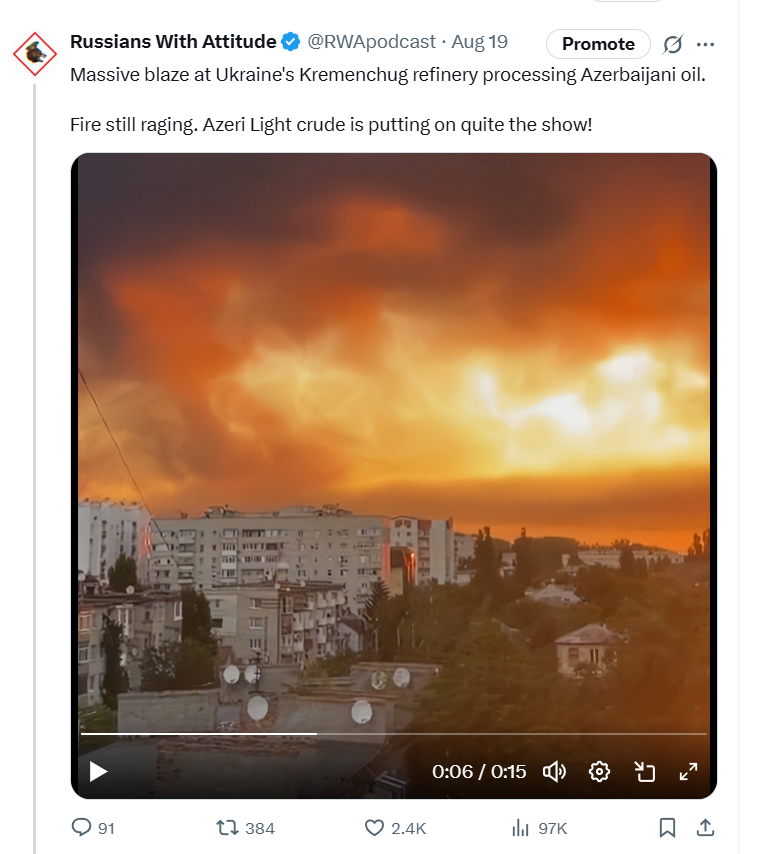764x854 pixels.
Task: Bookmark this post
Action: (x=667, y=828)
